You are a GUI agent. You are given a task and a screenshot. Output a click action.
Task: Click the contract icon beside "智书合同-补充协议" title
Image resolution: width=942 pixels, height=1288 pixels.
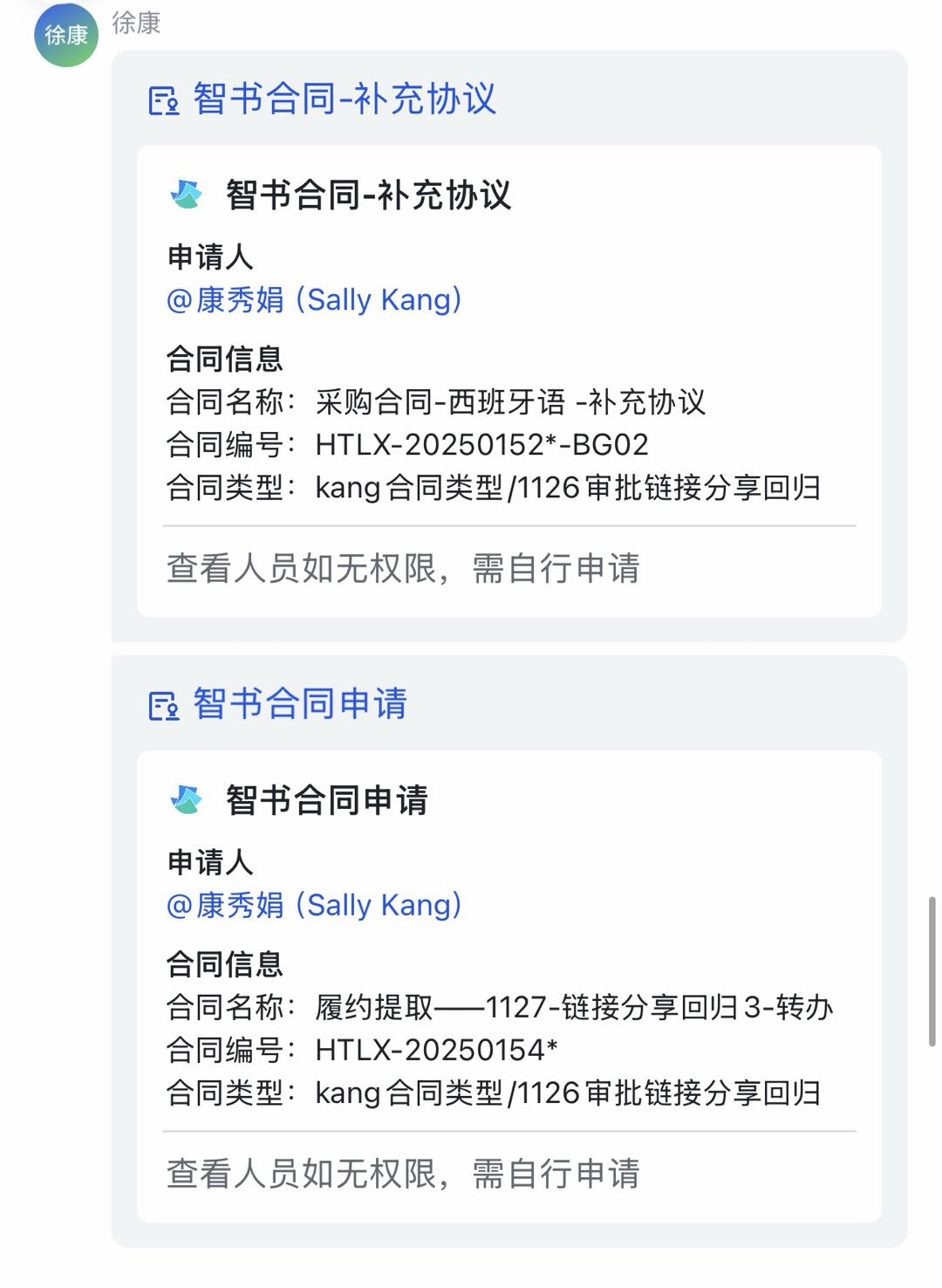(162, 102)
